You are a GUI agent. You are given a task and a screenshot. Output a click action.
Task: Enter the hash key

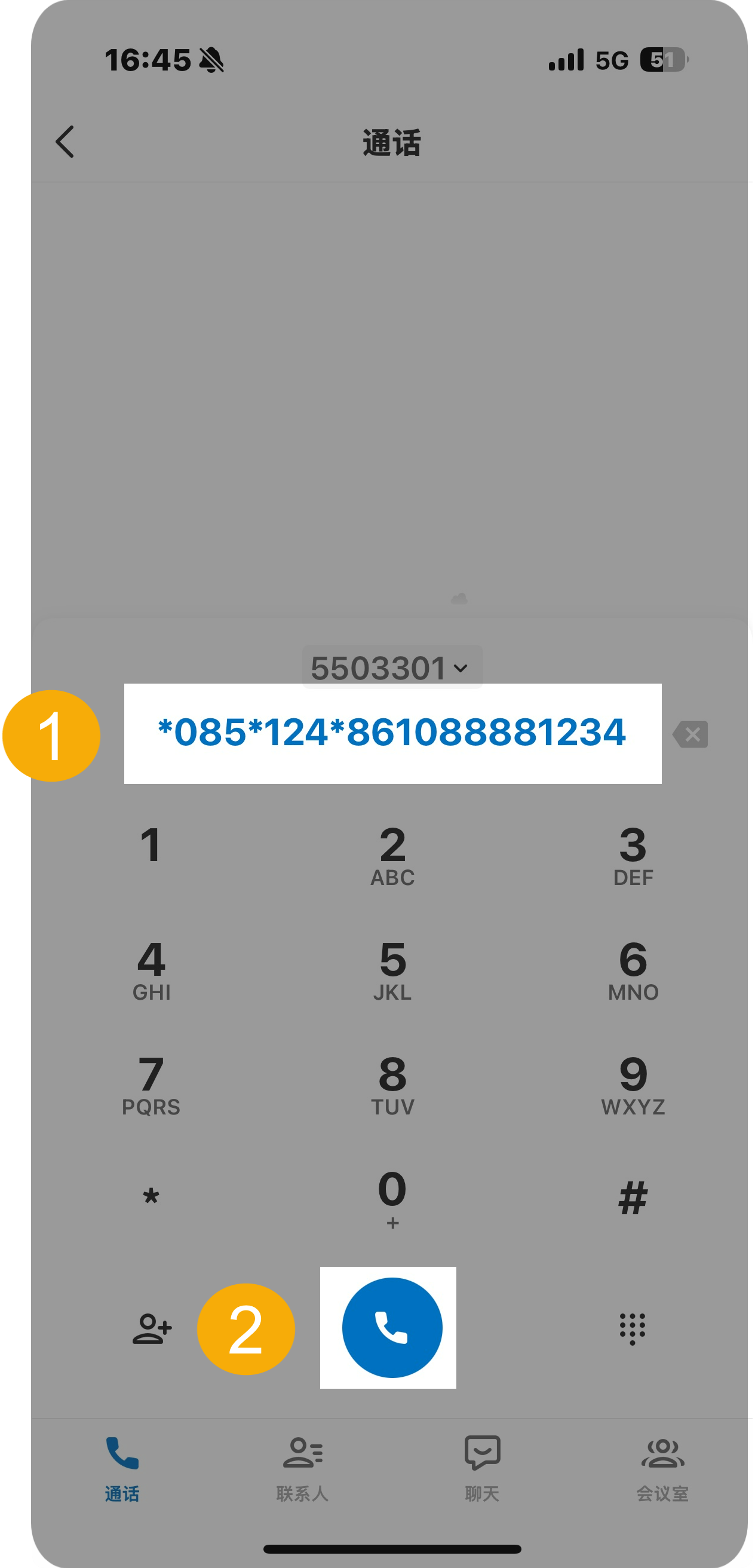633,1198
